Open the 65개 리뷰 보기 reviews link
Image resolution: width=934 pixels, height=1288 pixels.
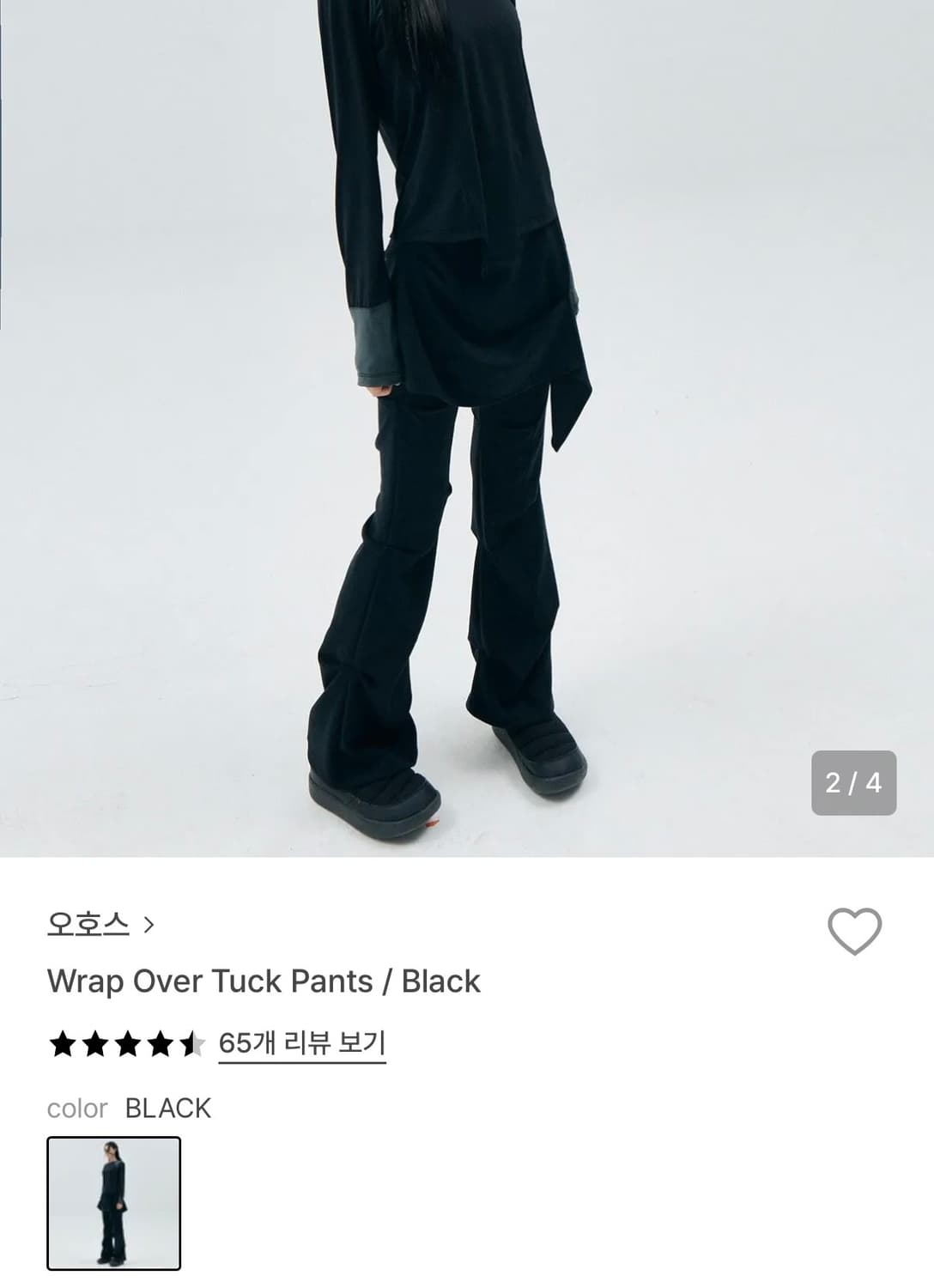302,1043
